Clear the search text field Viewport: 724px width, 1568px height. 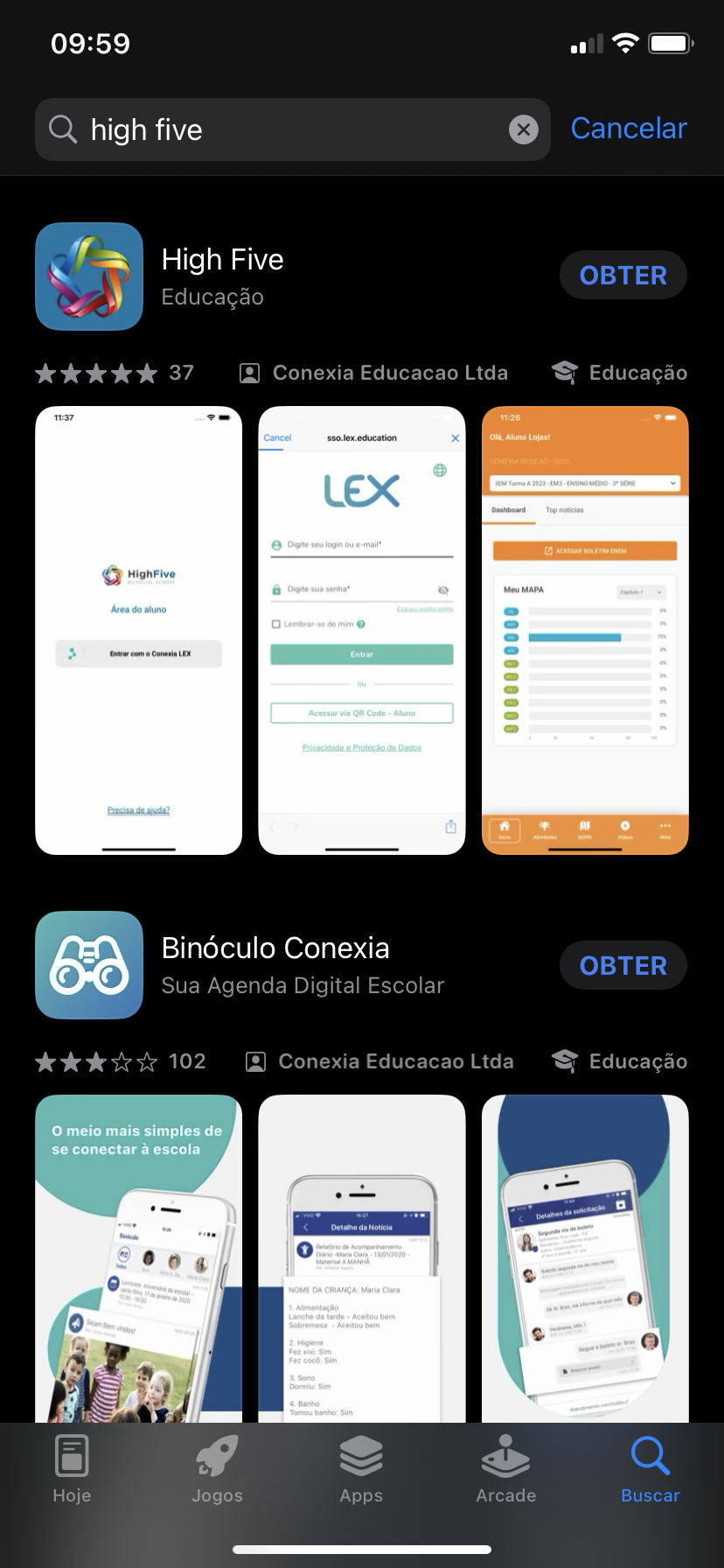pos(523,130)
